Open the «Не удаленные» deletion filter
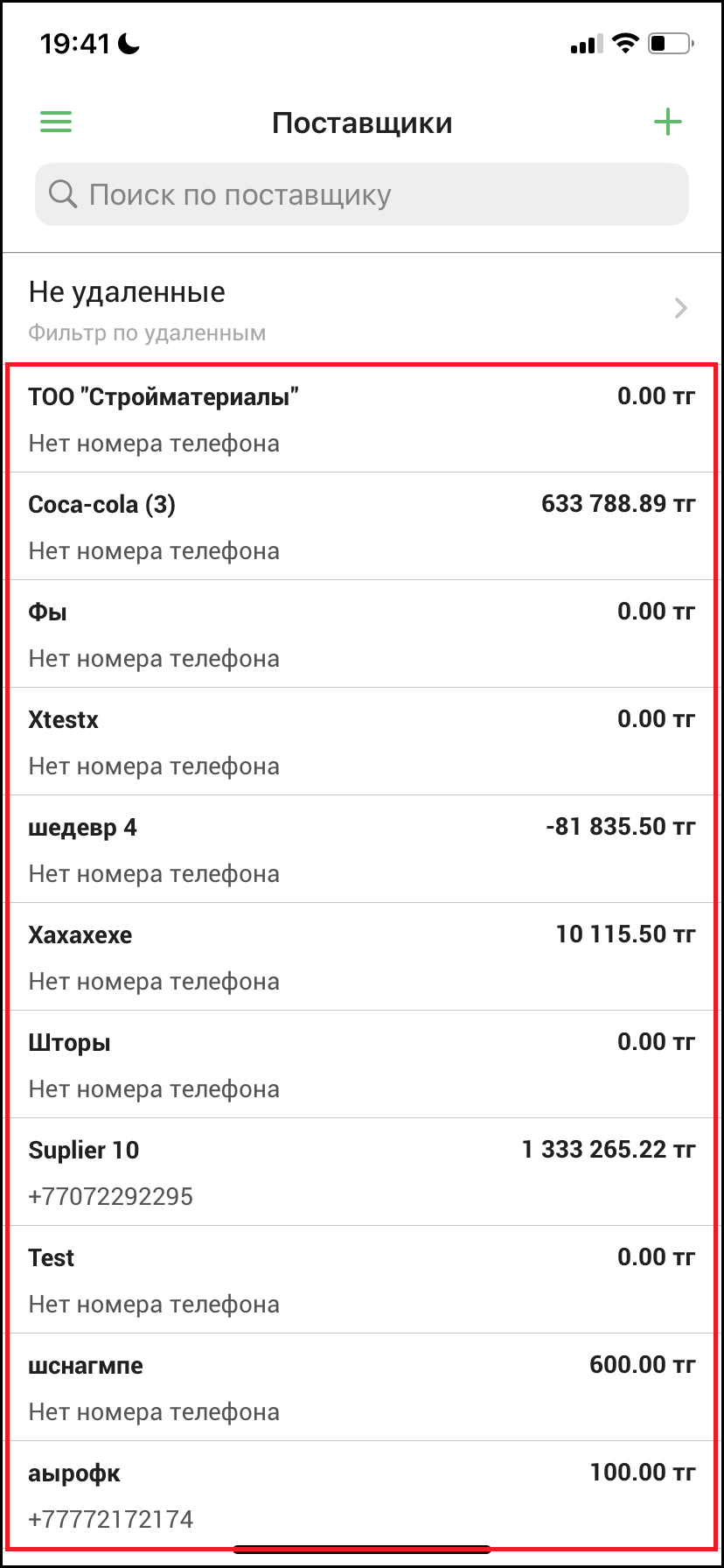This screenshot has height=1568, width=724. 362,310
